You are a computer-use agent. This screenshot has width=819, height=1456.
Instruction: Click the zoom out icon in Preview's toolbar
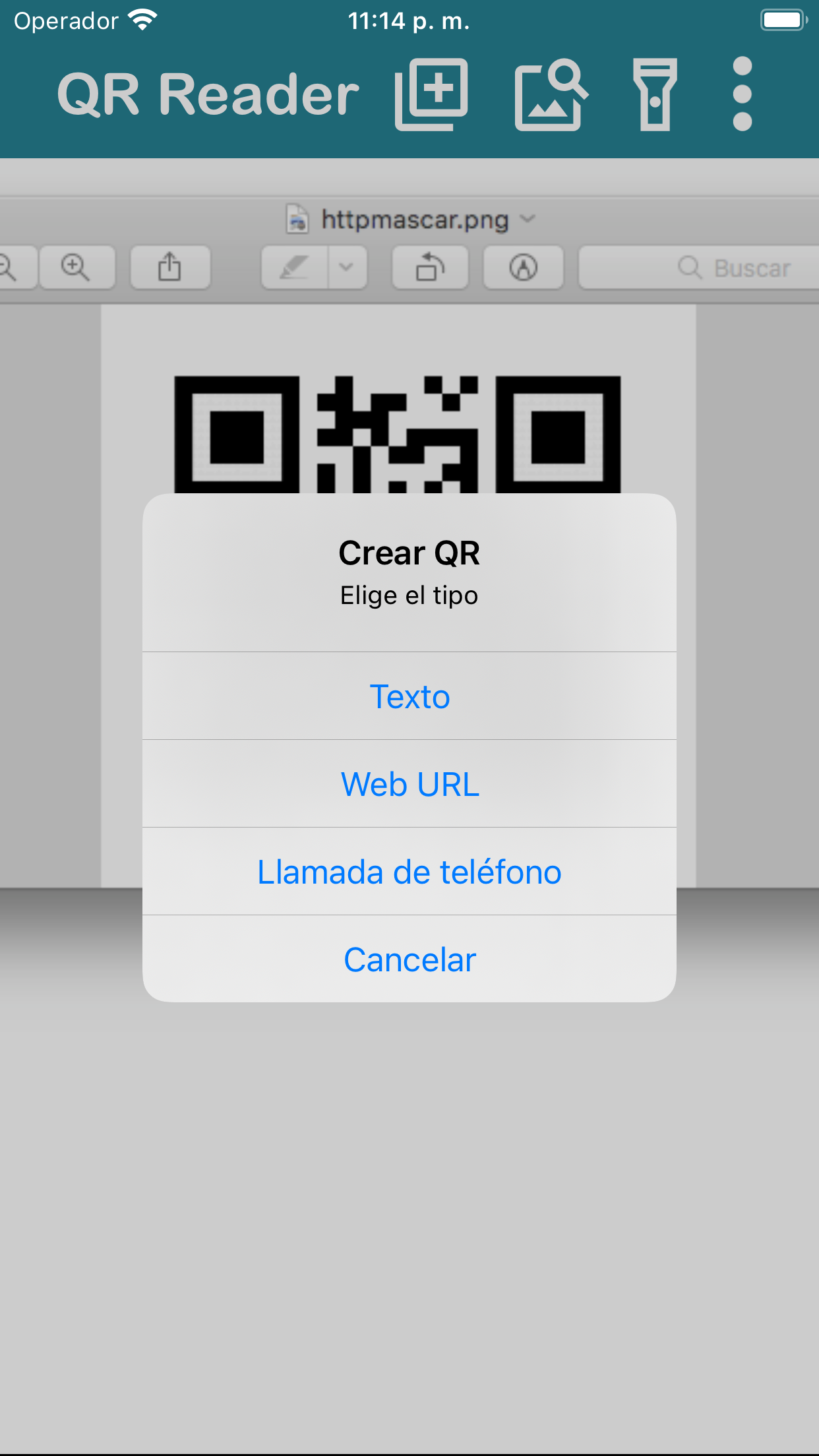tap(7, 267)
